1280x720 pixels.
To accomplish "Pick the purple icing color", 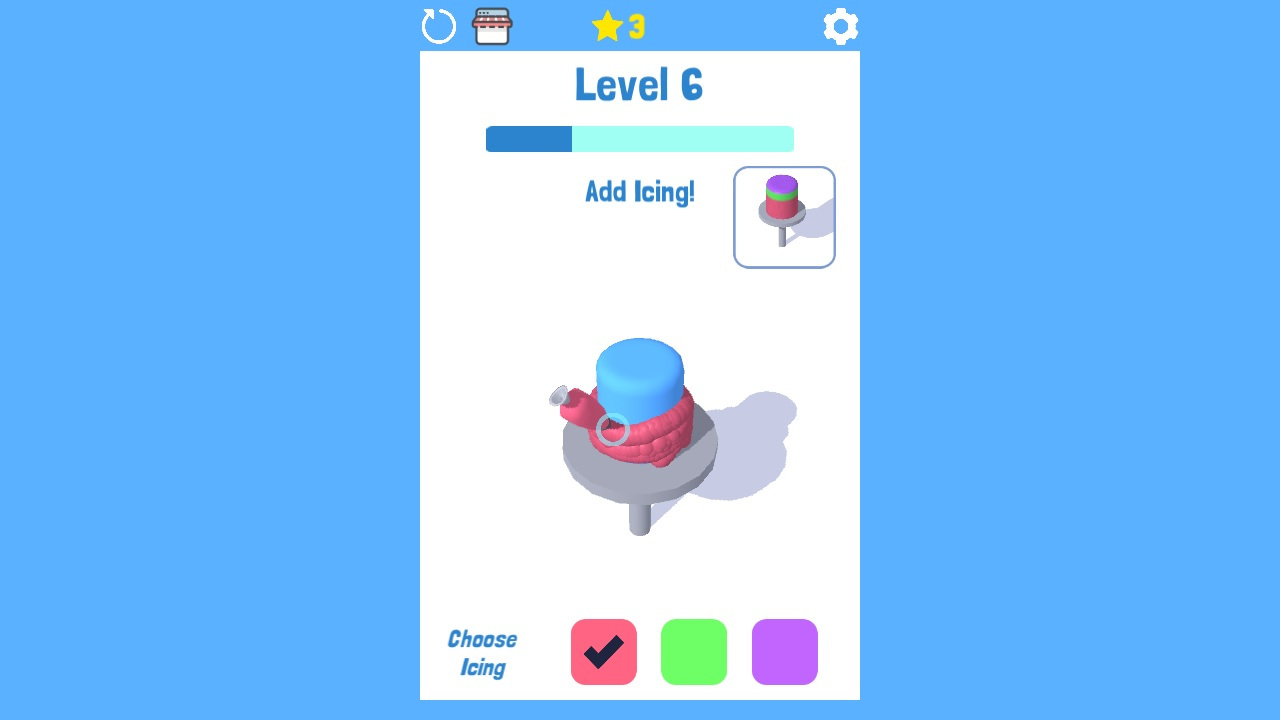I will (785, 652).
